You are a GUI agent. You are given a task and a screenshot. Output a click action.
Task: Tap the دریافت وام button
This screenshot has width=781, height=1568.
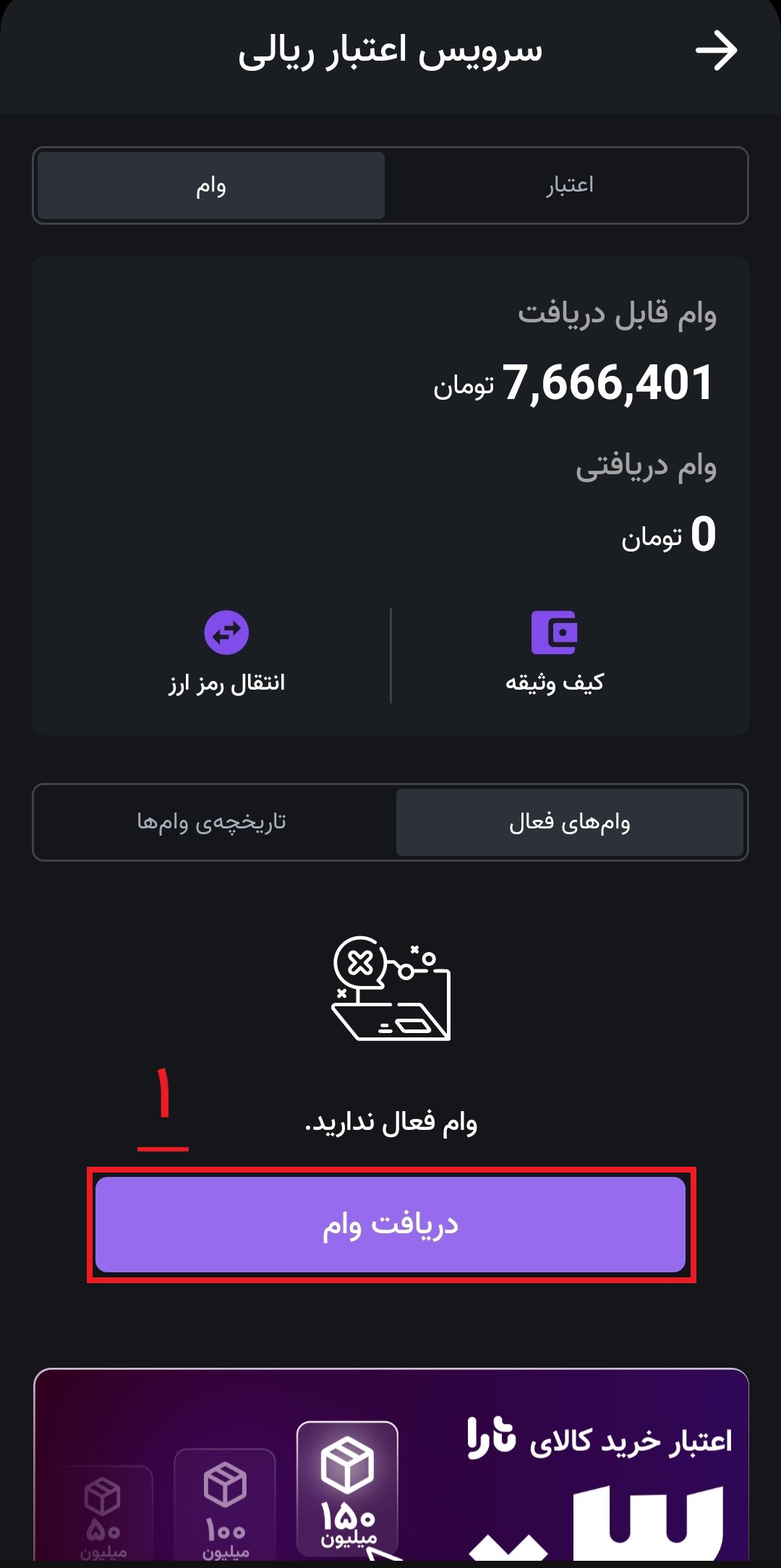point(390,1225)
